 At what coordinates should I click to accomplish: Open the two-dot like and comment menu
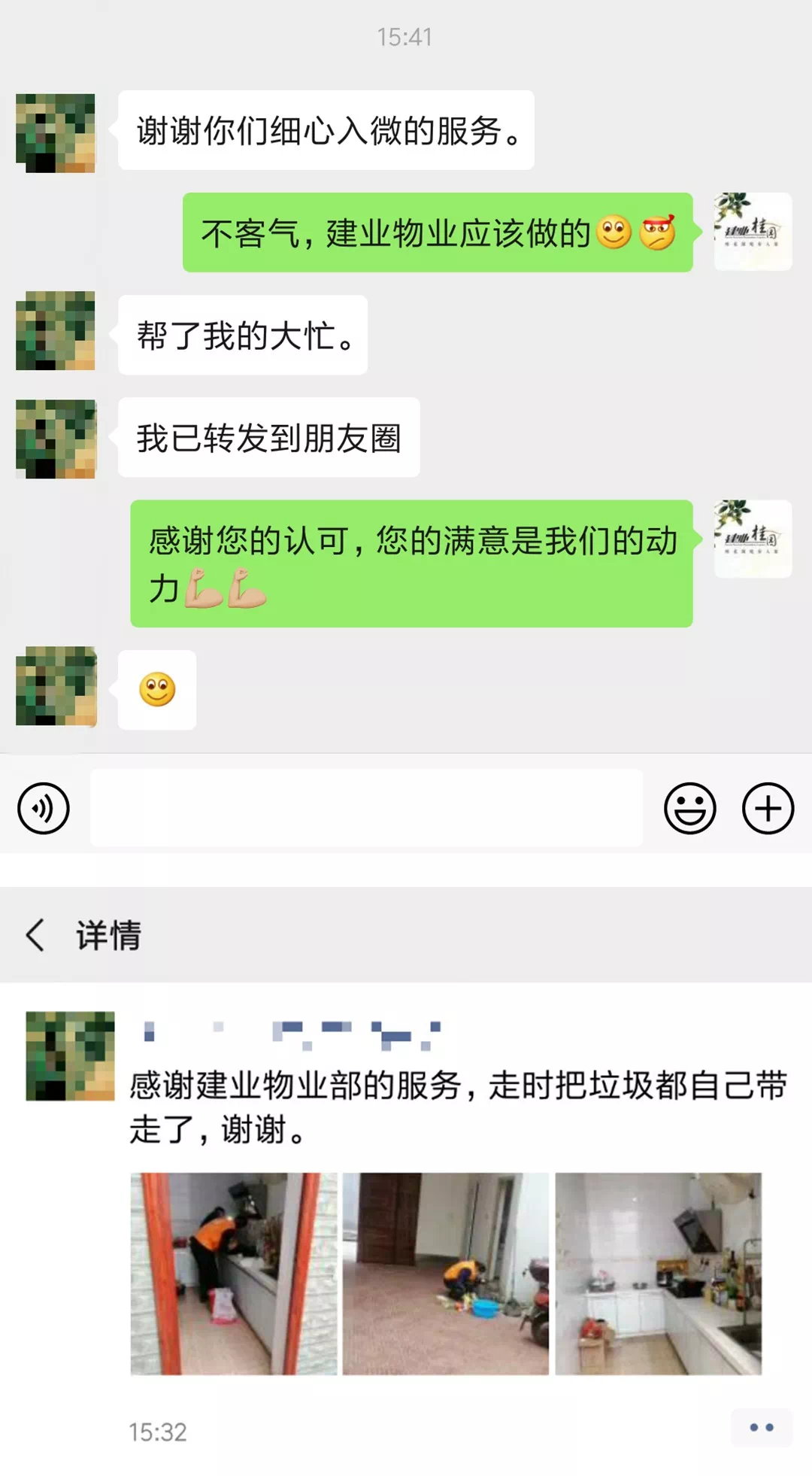(x=762, y=1427)
